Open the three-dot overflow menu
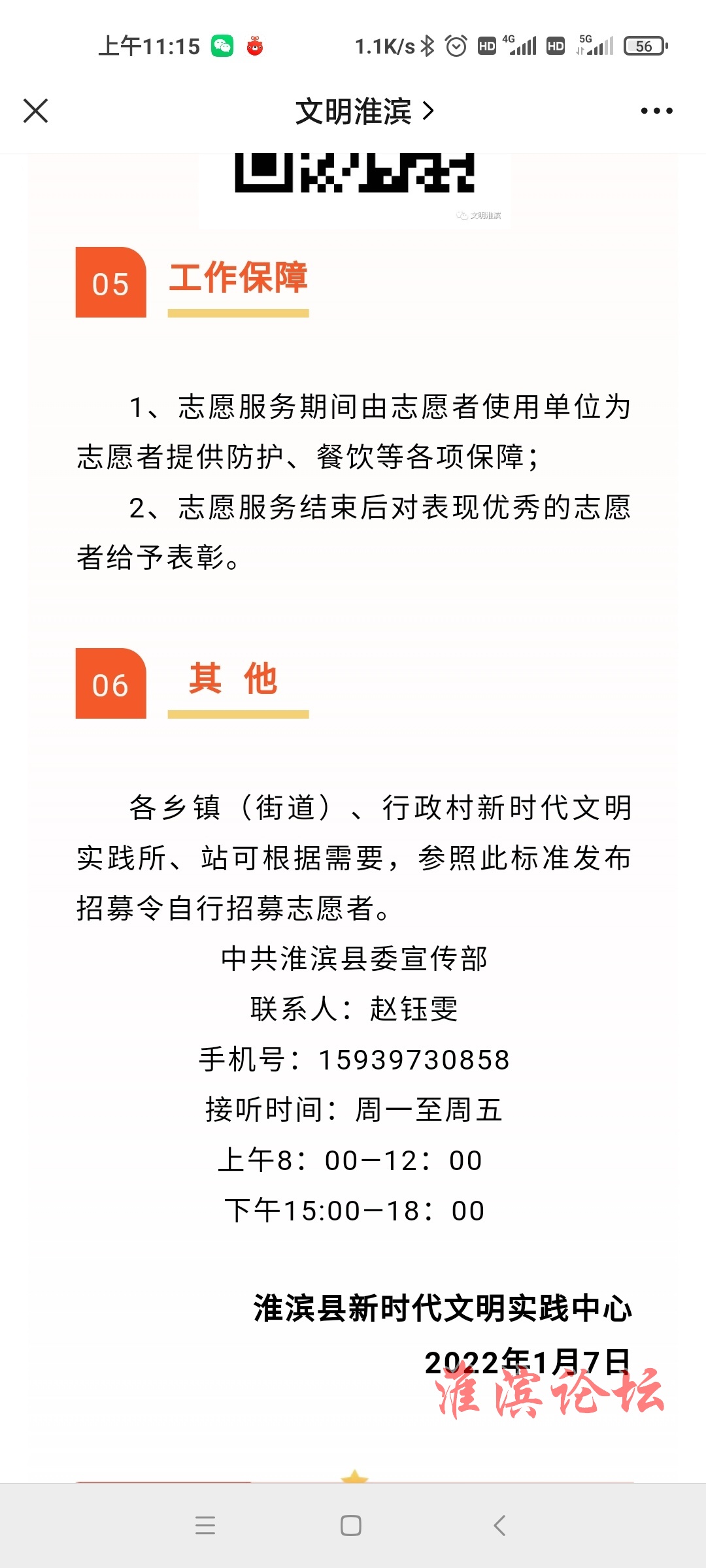Screen dimensions: 706x1568 pos(656,111)
